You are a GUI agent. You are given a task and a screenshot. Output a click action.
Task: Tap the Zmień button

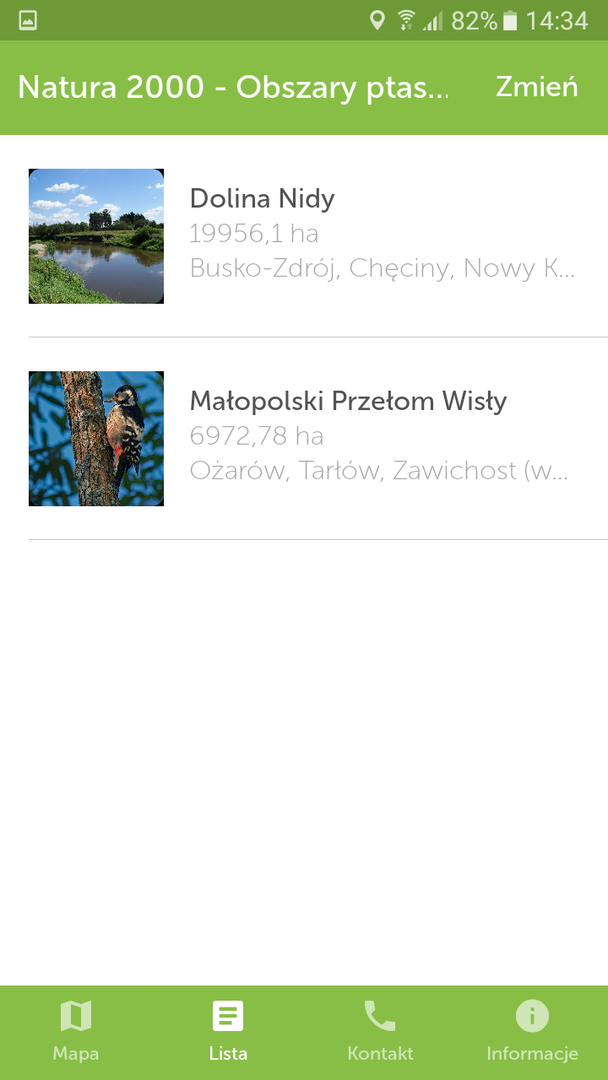coord(536,87)
